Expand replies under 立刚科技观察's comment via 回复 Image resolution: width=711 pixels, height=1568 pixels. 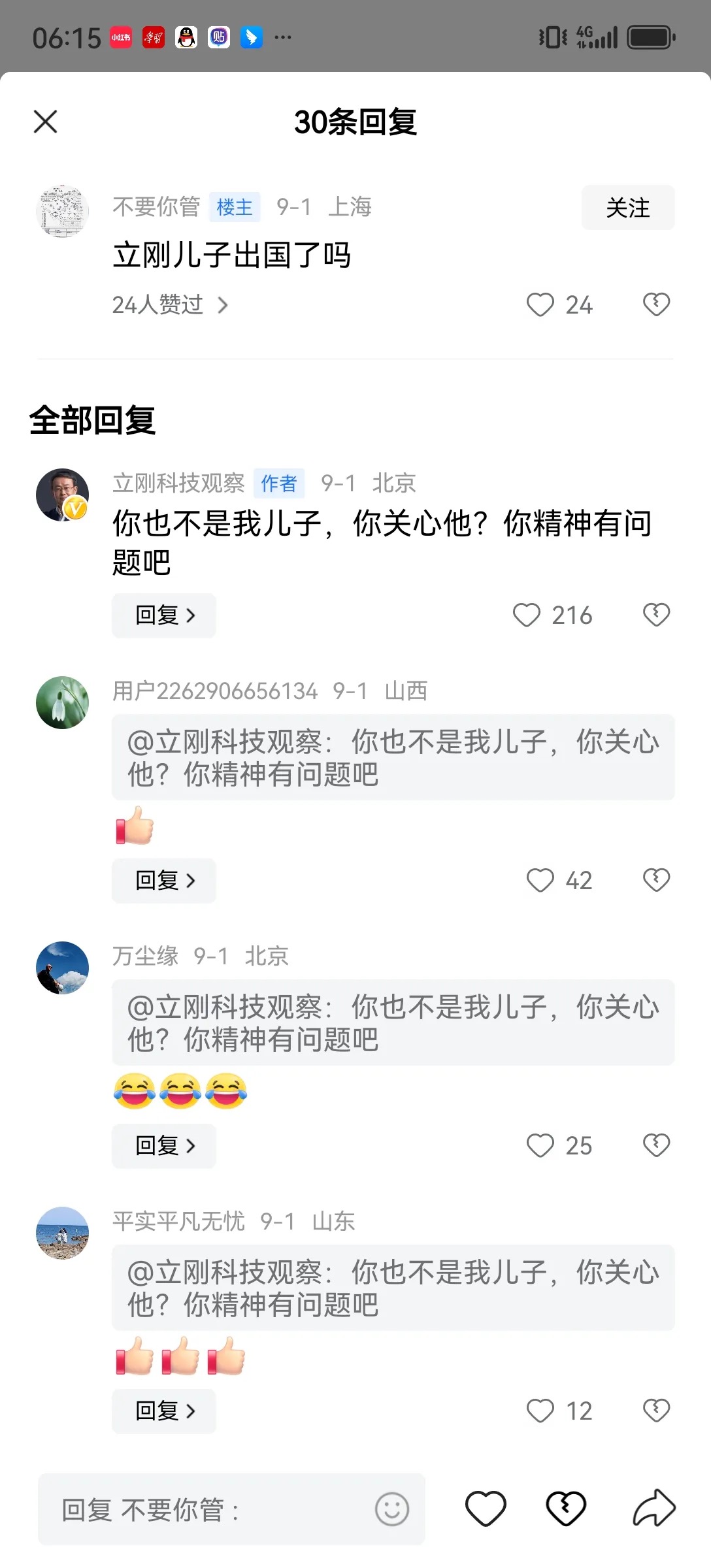point(163,615)
